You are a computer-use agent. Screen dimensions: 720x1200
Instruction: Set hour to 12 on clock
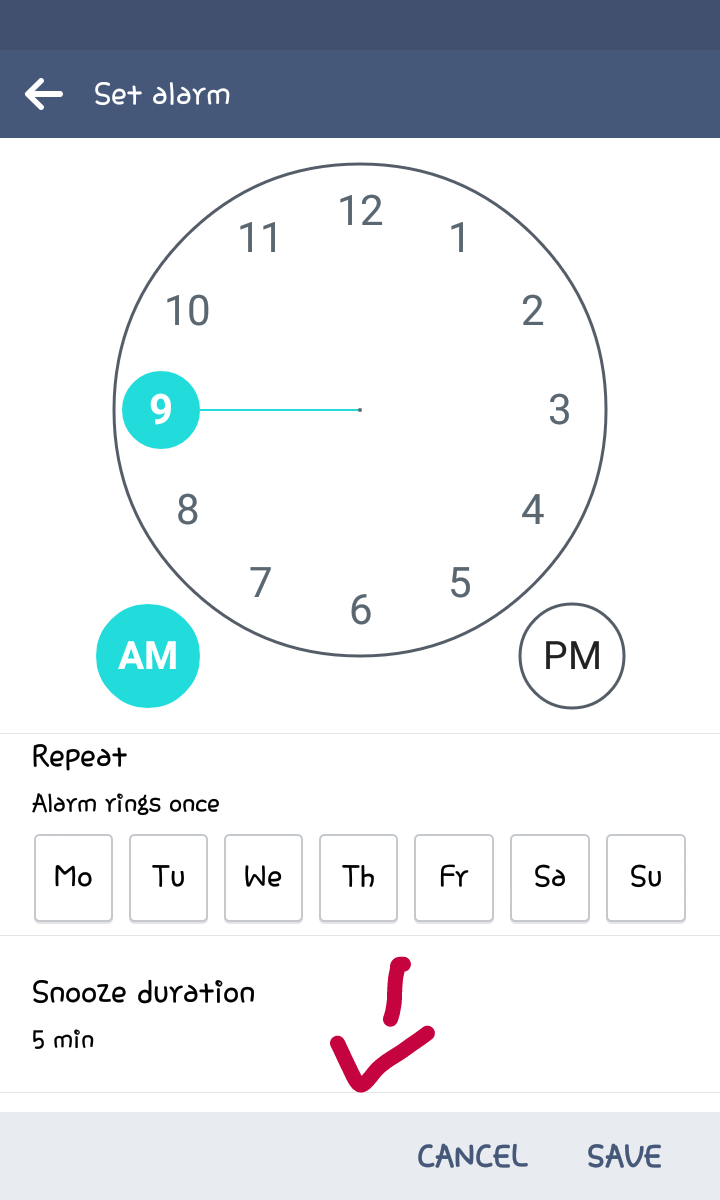[361, 211]
